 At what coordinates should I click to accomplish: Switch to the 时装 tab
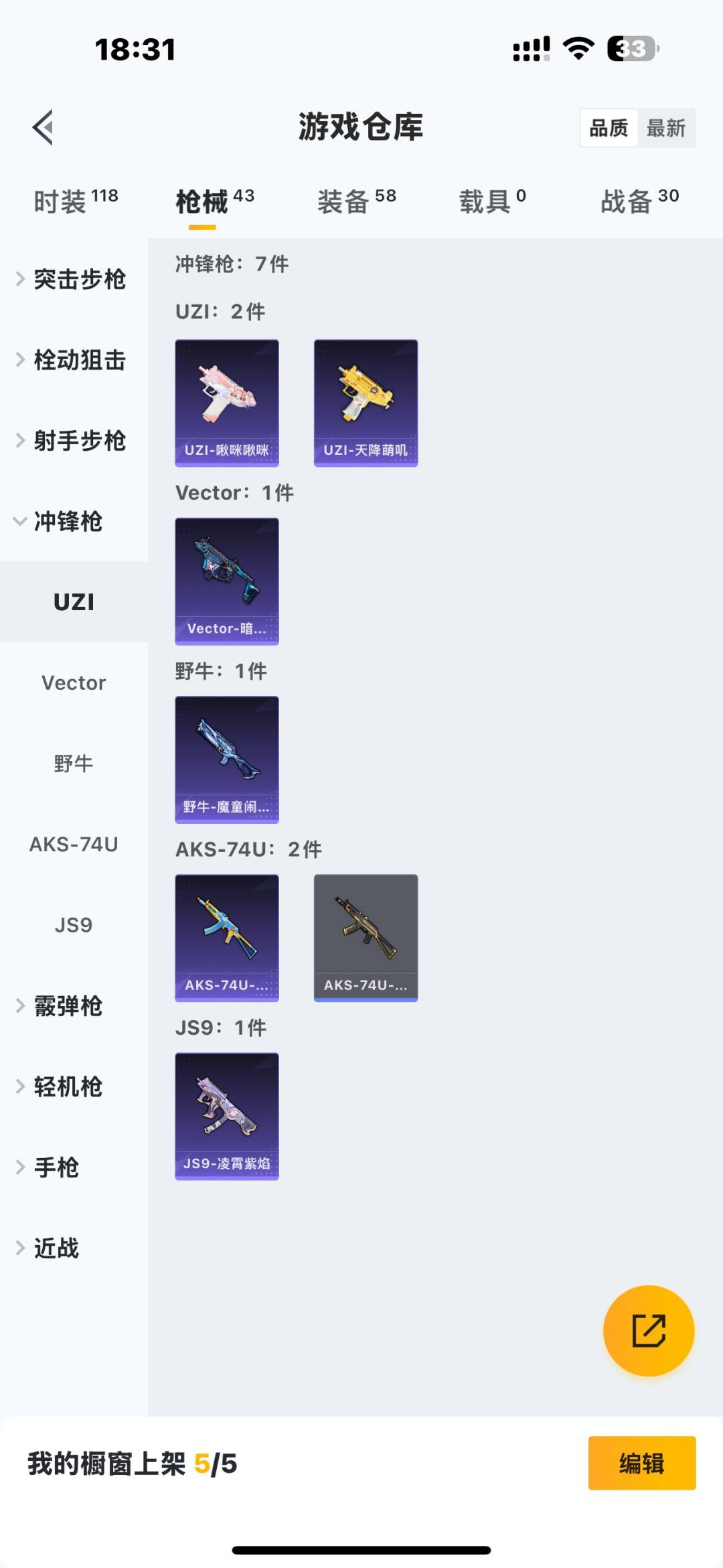[x=75, y=201]
